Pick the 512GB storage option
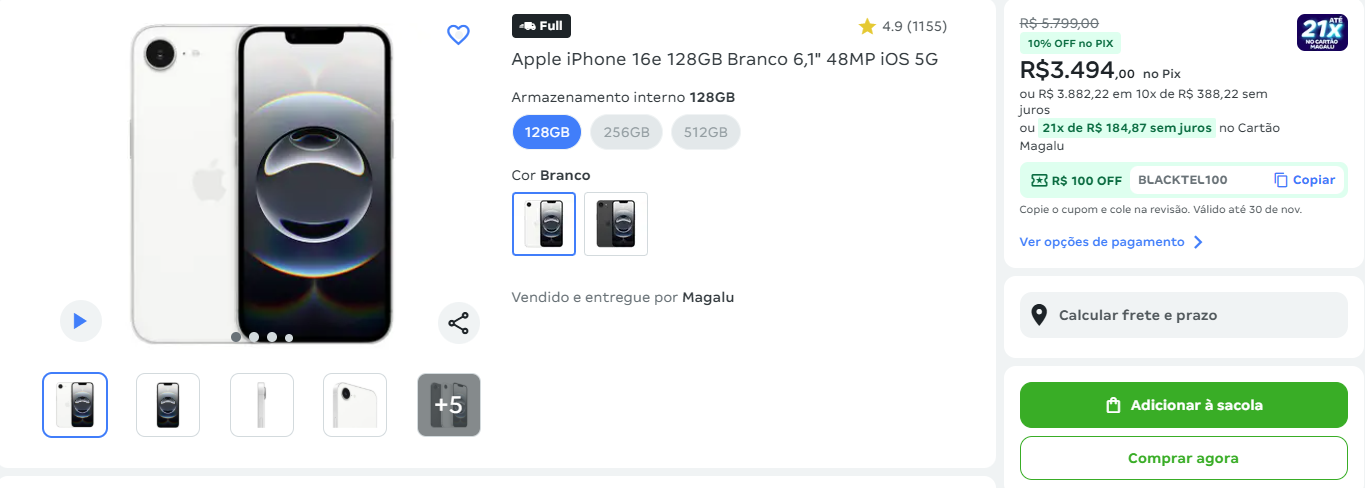 tap(706, 132)
